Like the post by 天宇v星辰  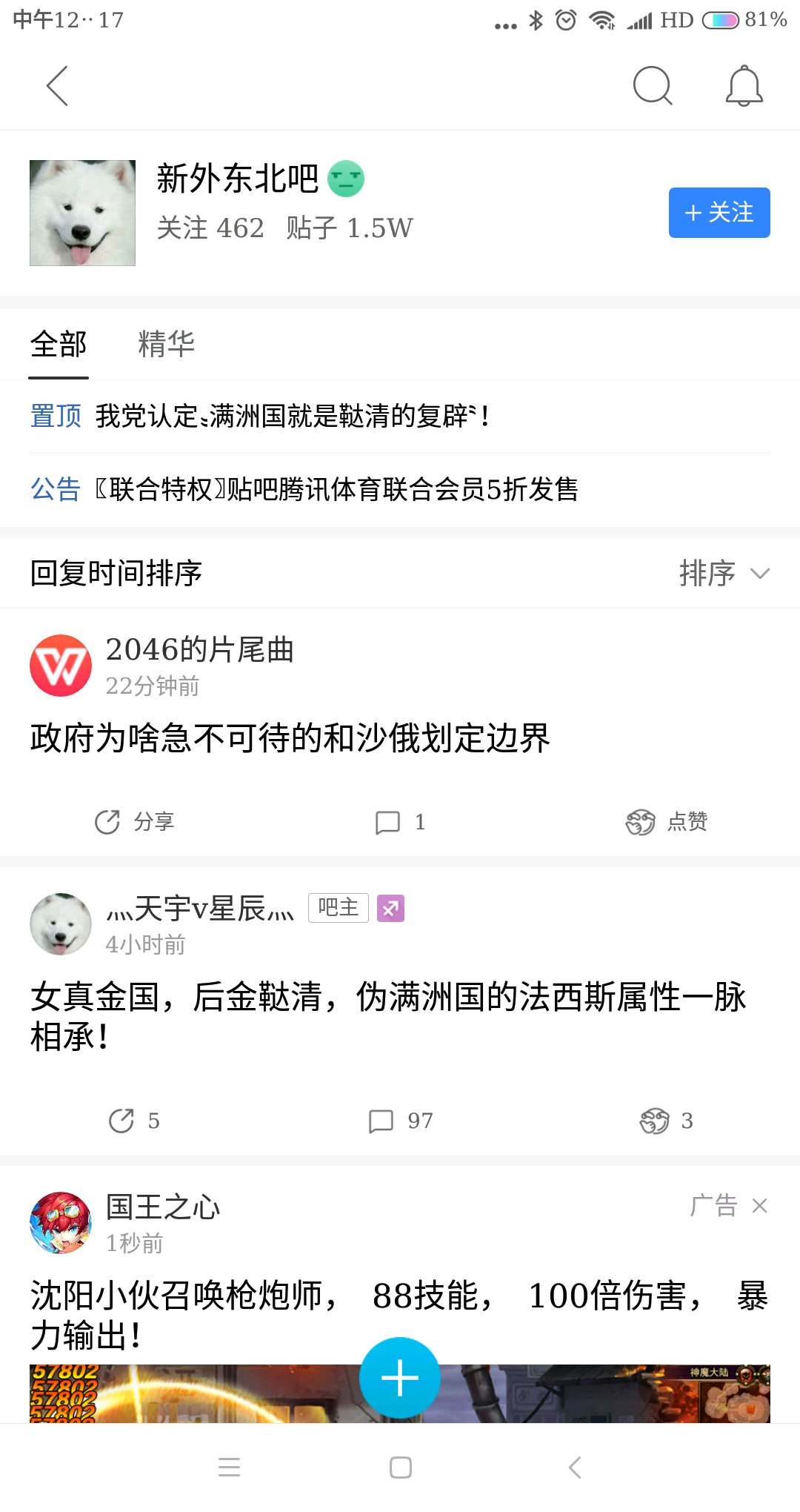tap(666, 1121)
